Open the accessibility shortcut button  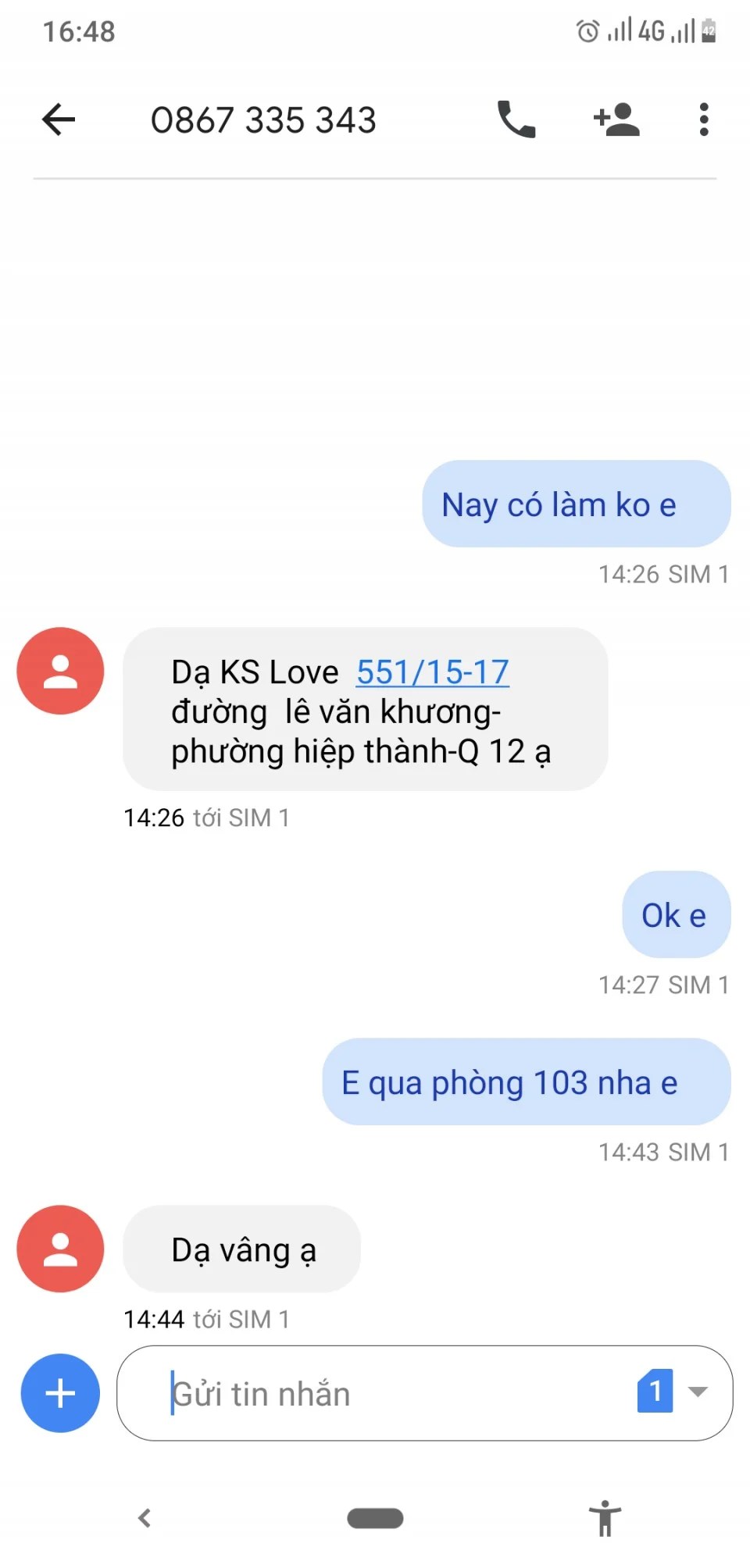click(x=605, y=1518)
